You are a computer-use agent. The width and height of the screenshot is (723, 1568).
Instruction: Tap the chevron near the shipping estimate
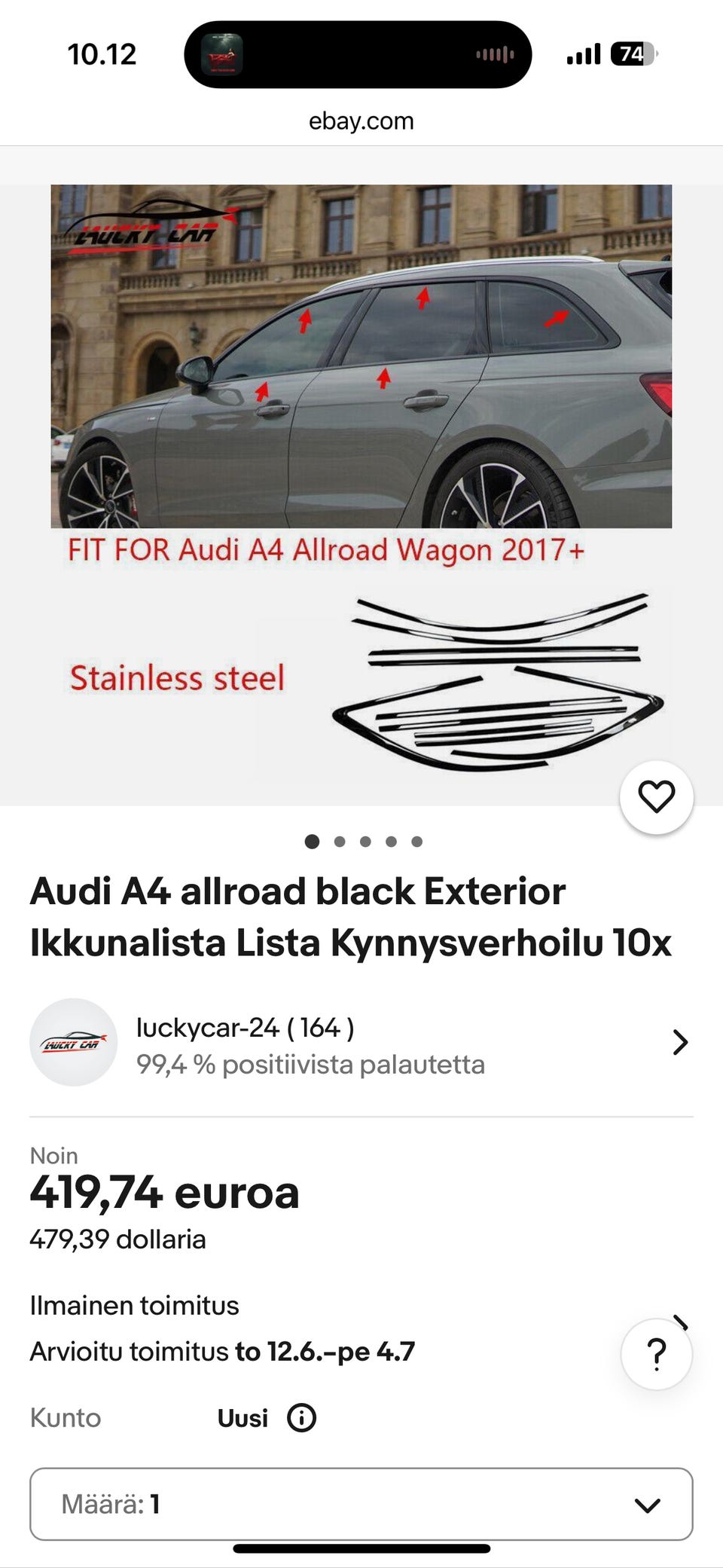pos(680,1320)
